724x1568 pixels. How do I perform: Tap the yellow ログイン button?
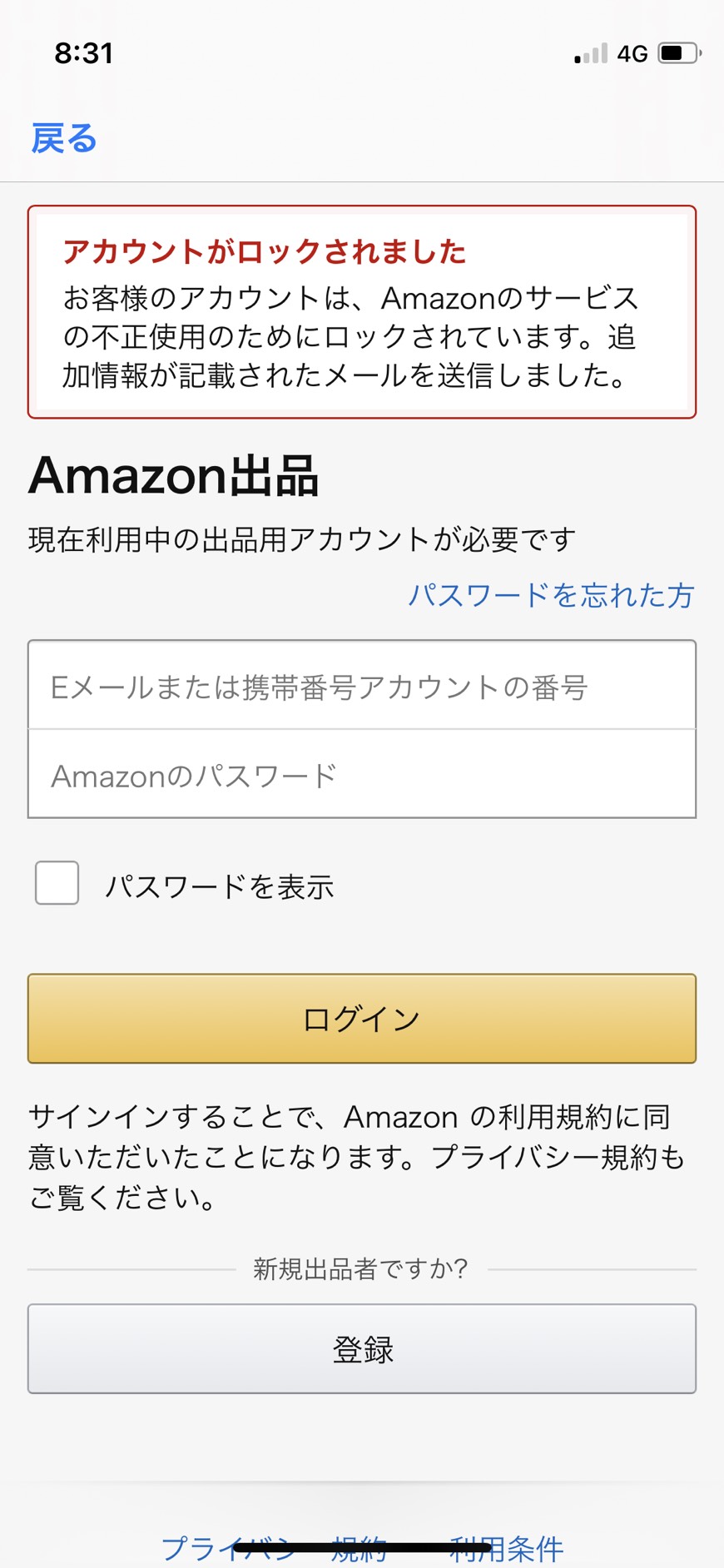[x=362, y=1019]
